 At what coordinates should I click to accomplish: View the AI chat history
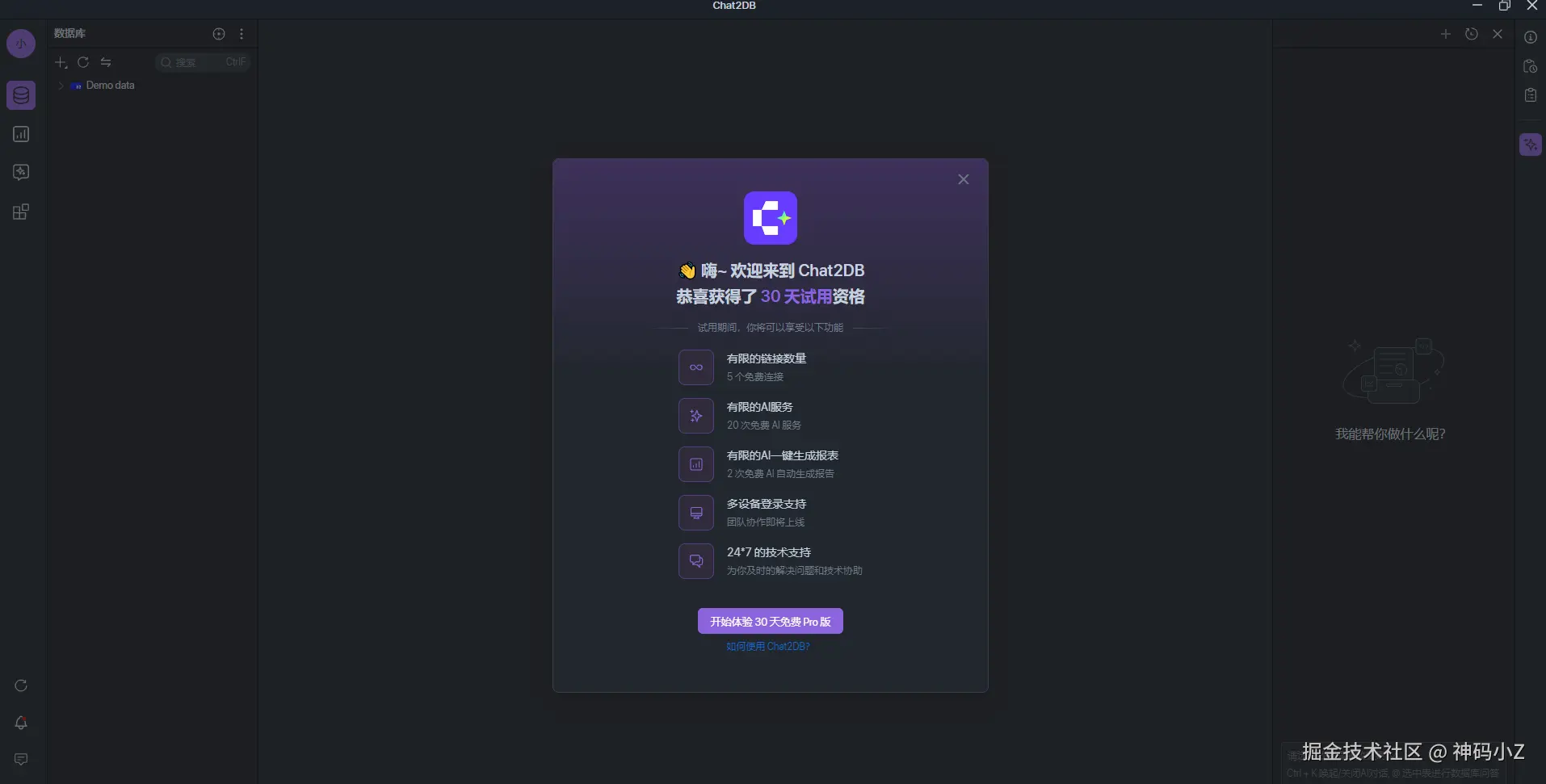tap(1472, 34)
